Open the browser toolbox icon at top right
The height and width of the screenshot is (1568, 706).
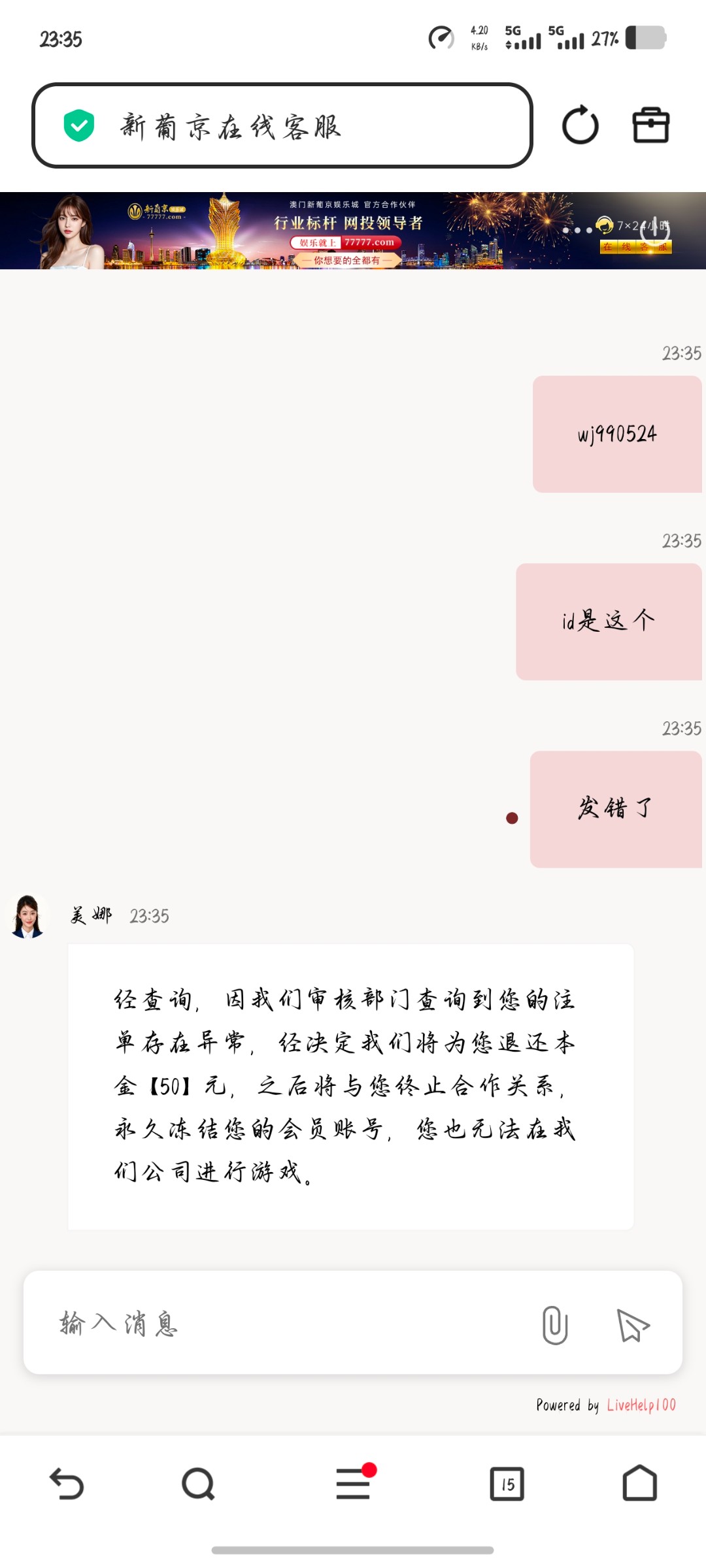[x=650, y=125]
